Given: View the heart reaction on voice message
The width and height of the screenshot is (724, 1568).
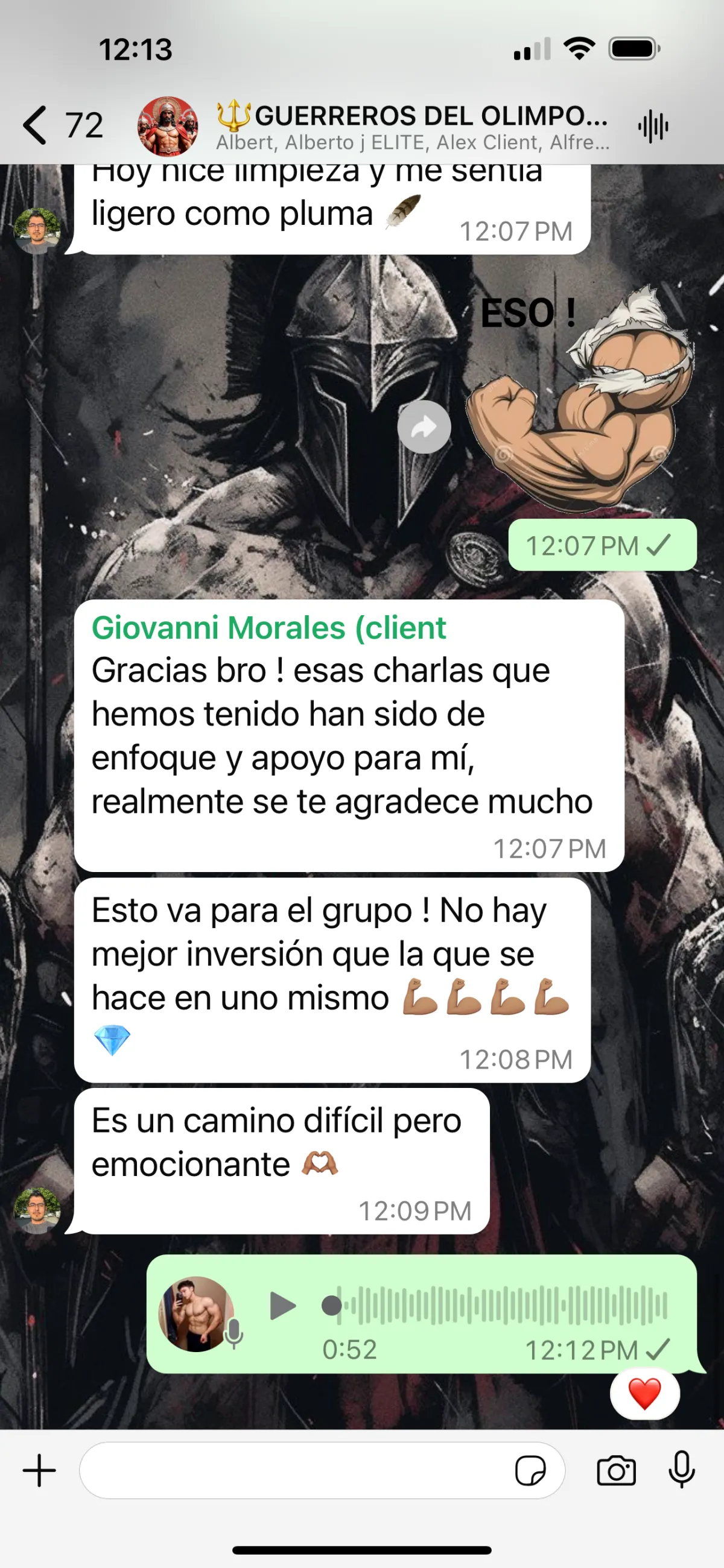Looking at the screenshot, I should click(644, 1394).
